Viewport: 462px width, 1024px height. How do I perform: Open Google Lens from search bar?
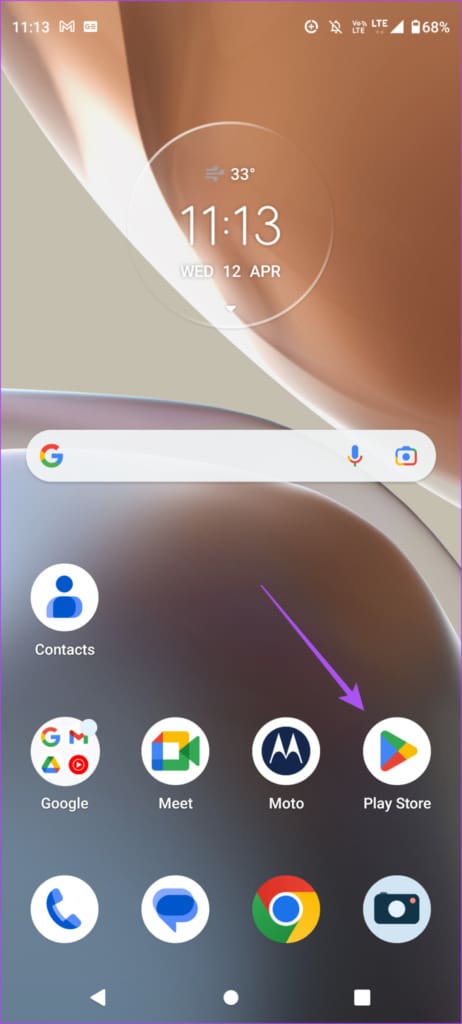(x=406, y=456)
